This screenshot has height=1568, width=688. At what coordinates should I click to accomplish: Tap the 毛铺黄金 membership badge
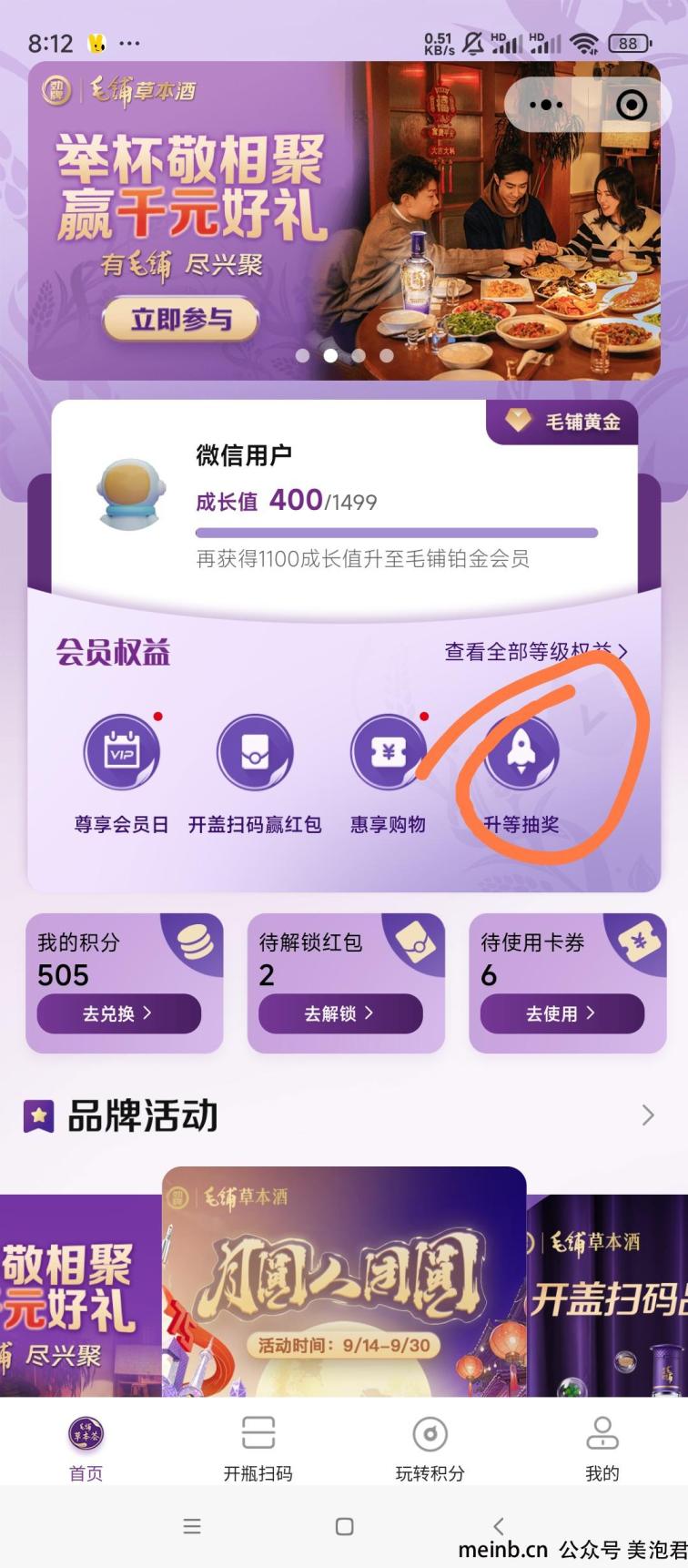click(564, 422)
